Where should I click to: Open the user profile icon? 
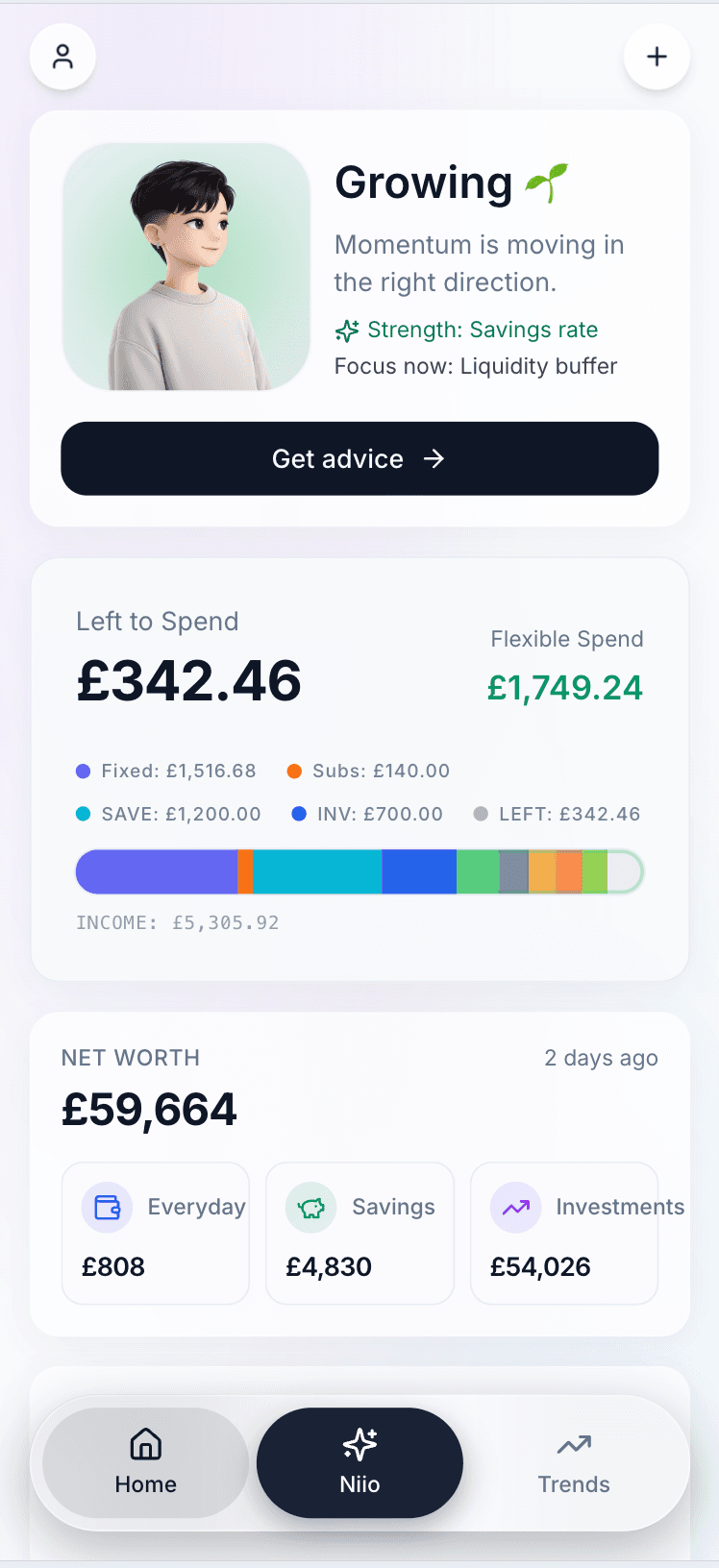click(x=62, y=57)
